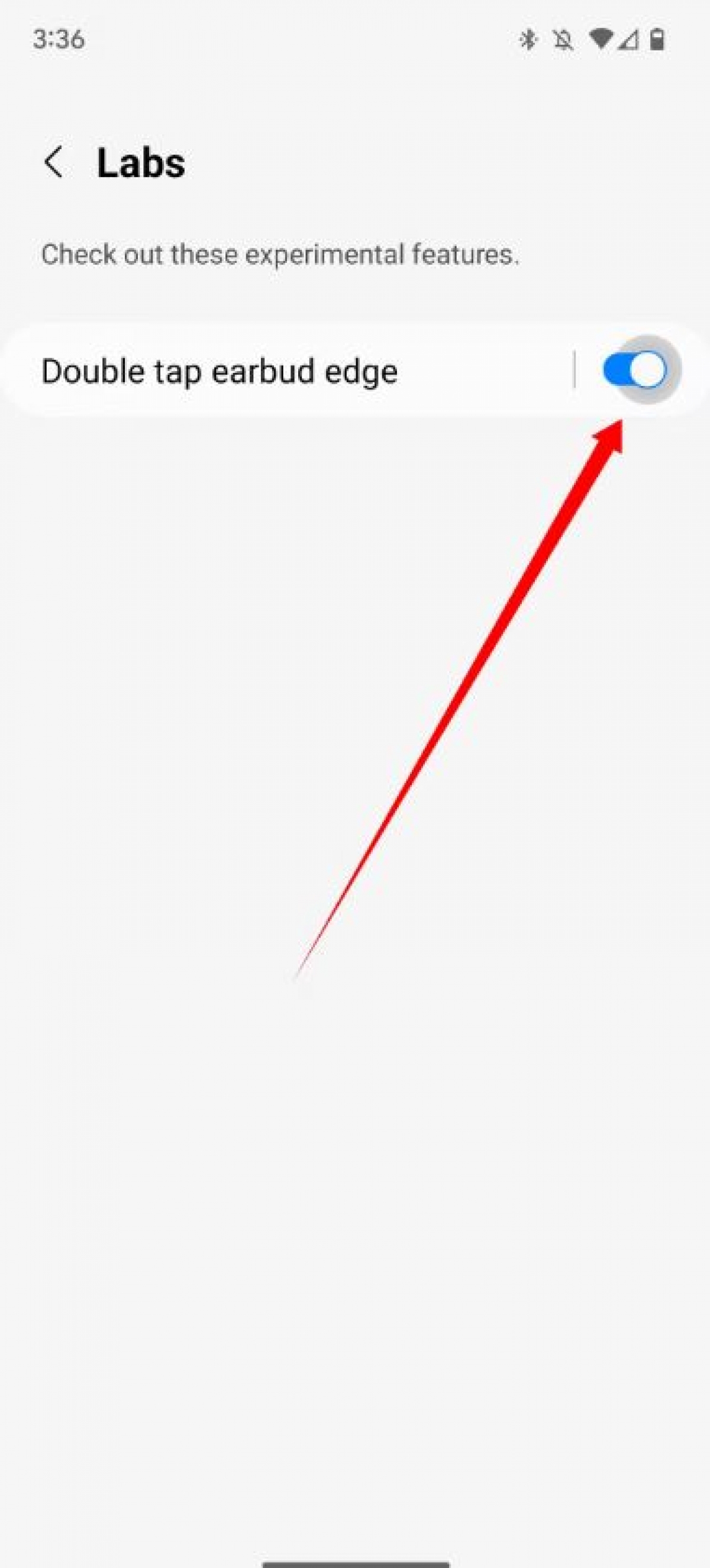Viewport: 710px width, 1568px height.
Task: Turn off Double tap earbud edge switch
Action: point(634,370)
